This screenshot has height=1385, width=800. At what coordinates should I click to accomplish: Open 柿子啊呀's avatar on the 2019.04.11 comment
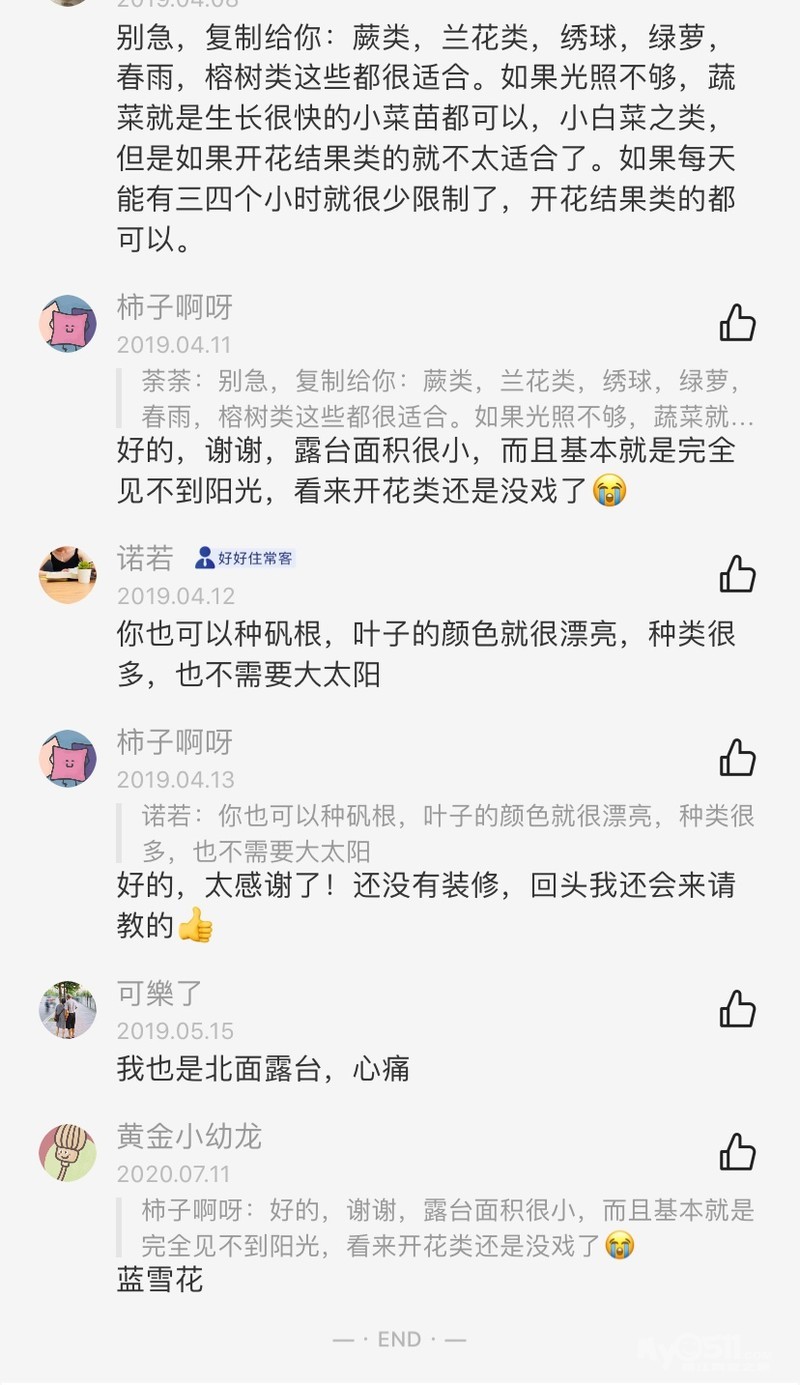tap(68, 324)
